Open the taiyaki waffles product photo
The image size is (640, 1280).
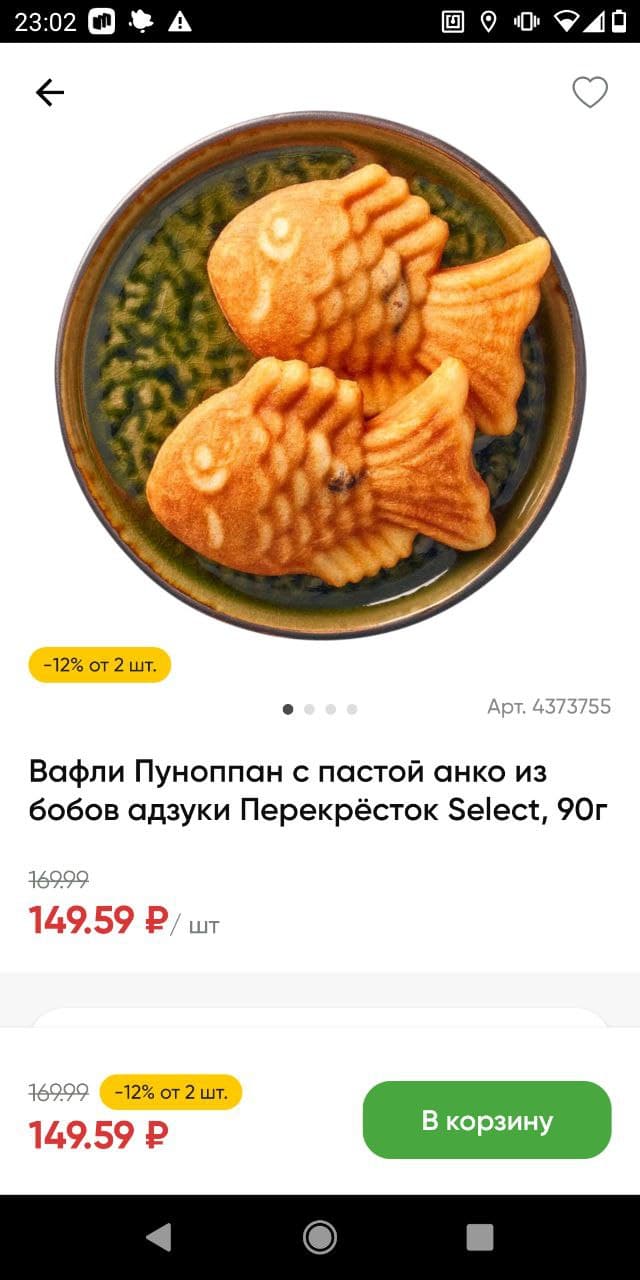point(320,375)
